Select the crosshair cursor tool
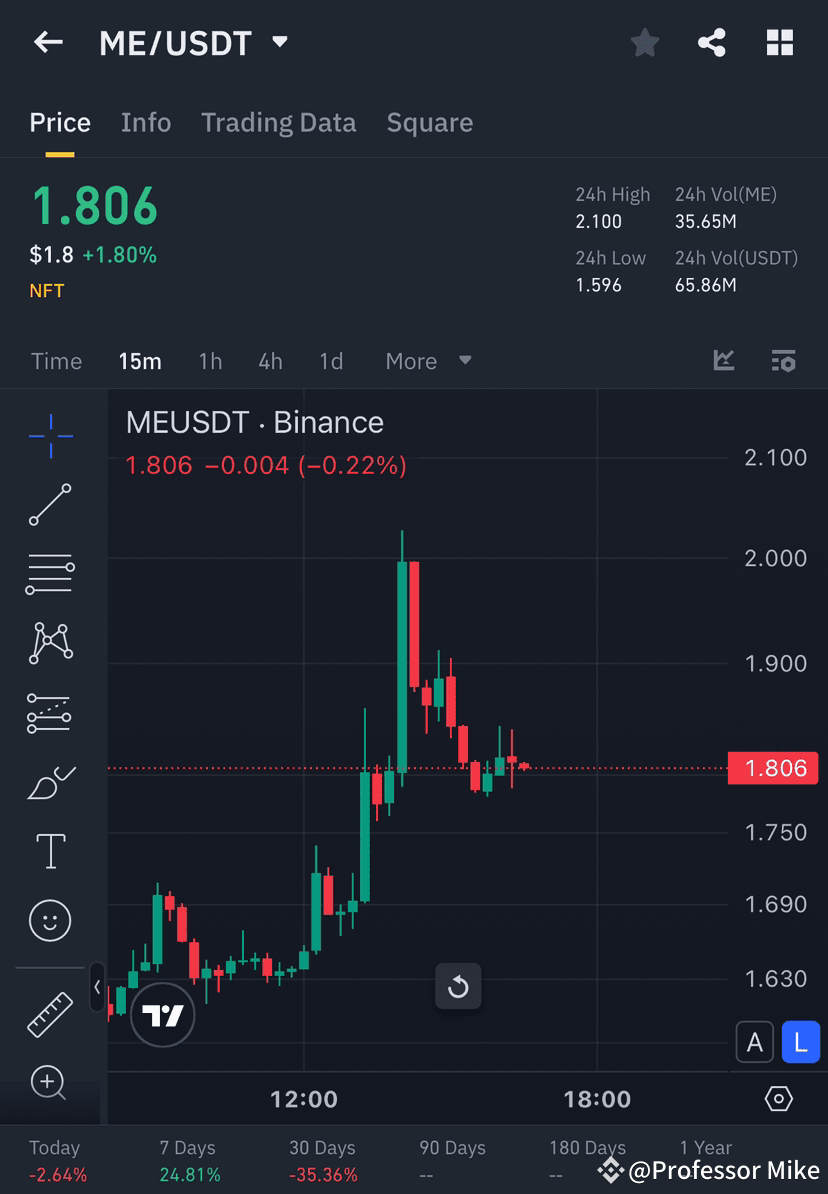This screenshot has width=828, height=1194. 49,434
